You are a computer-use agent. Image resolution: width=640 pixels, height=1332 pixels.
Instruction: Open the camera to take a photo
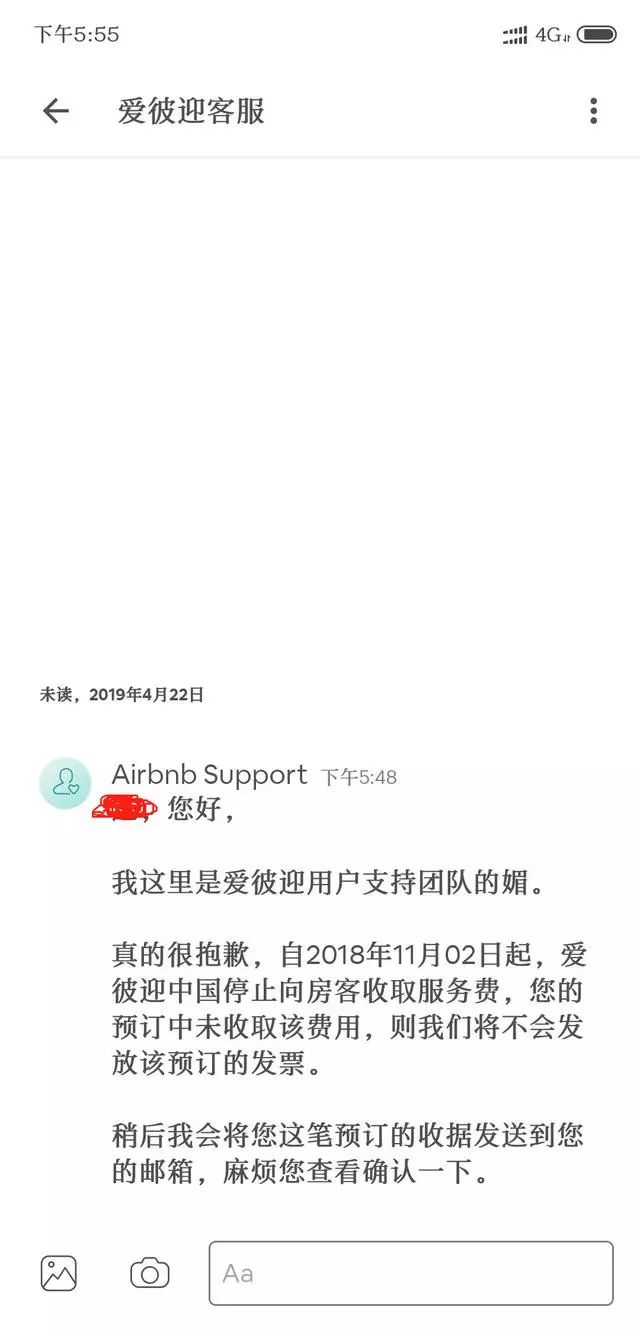click(150, 1273)
